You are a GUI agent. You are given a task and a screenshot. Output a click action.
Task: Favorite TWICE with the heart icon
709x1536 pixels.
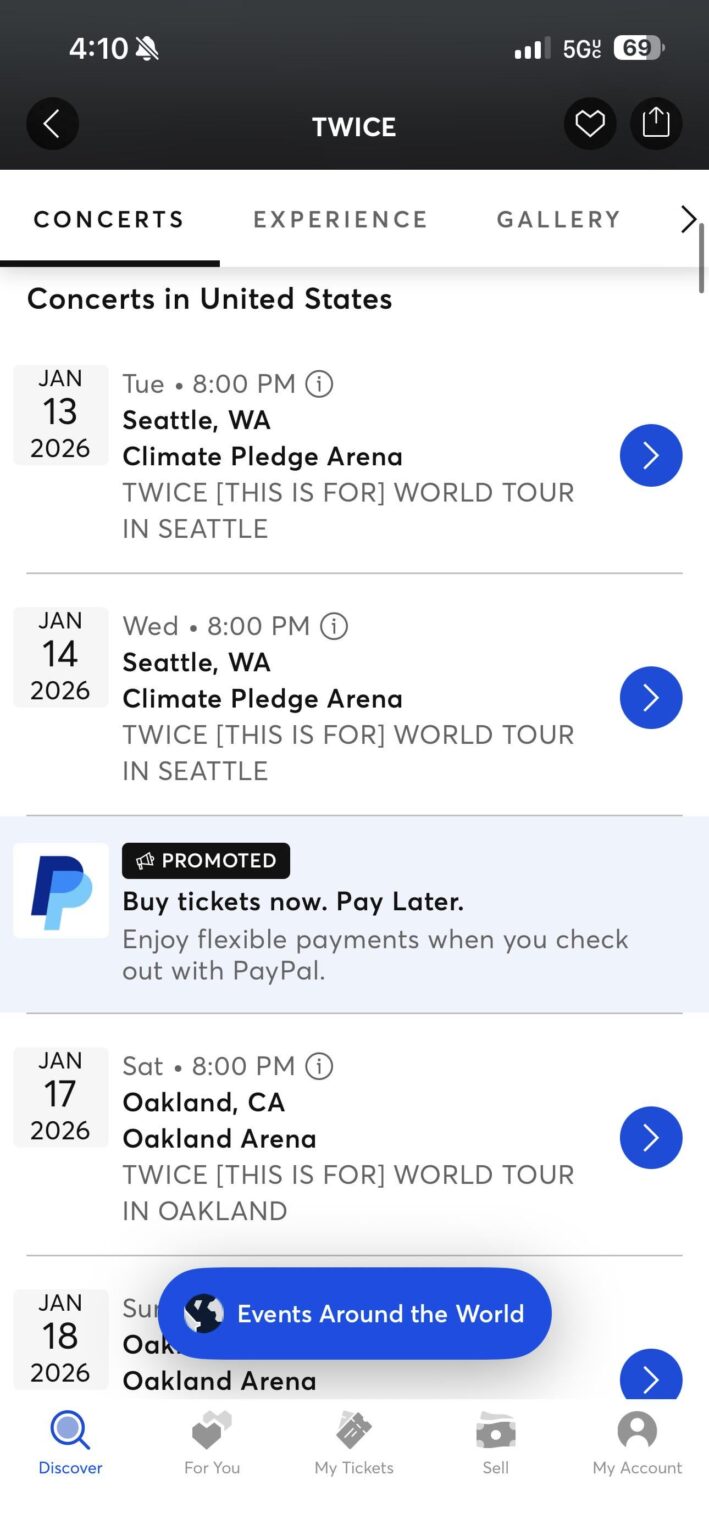point(590,124)
